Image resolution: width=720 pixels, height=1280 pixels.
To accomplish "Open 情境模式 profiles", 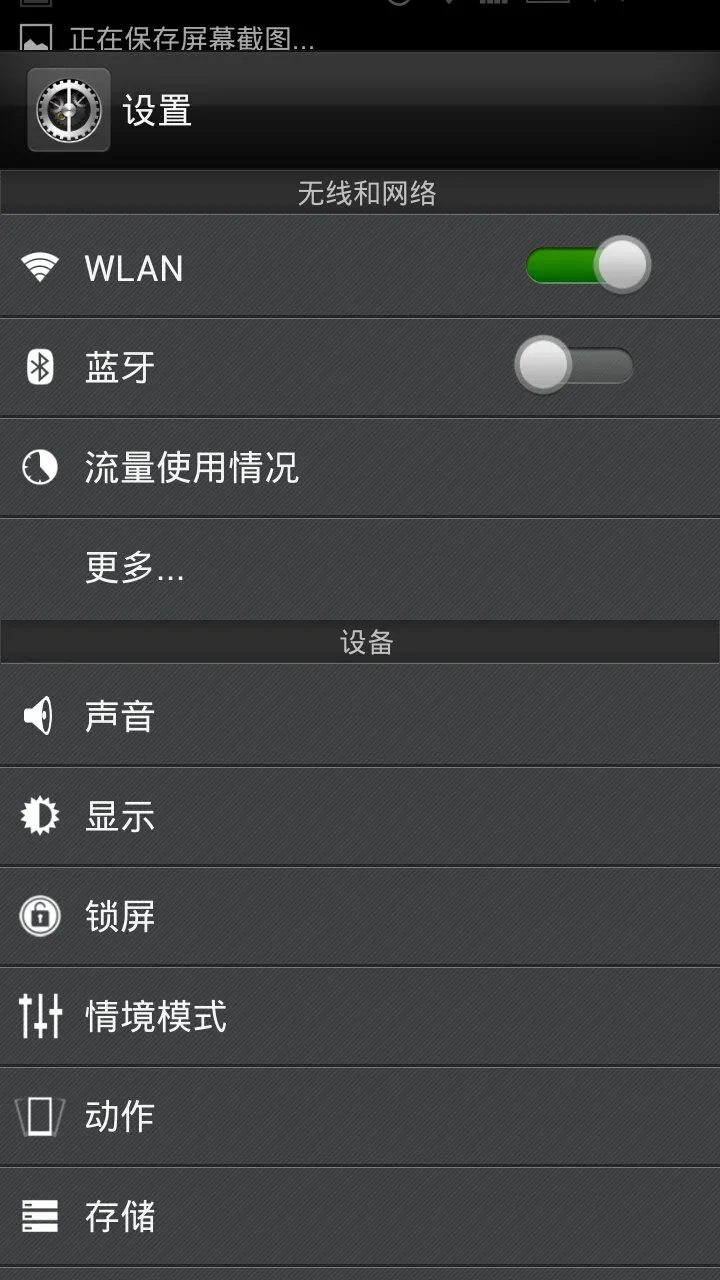I will 360,1016.
